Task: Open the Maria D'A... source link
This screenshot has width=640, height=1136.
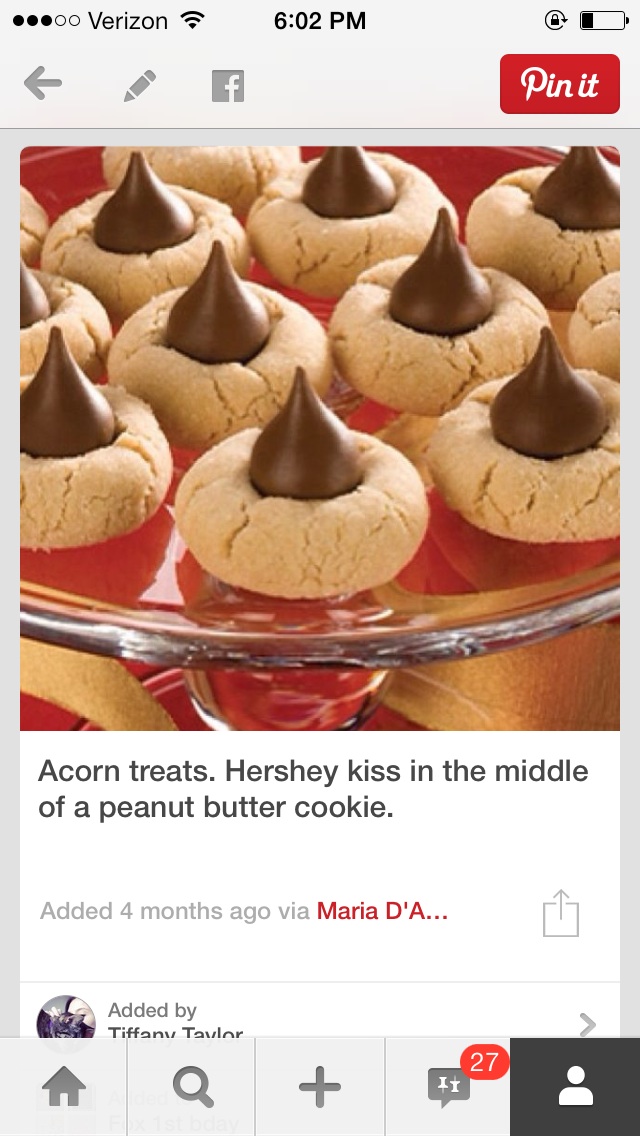Action: coord(382,911)
